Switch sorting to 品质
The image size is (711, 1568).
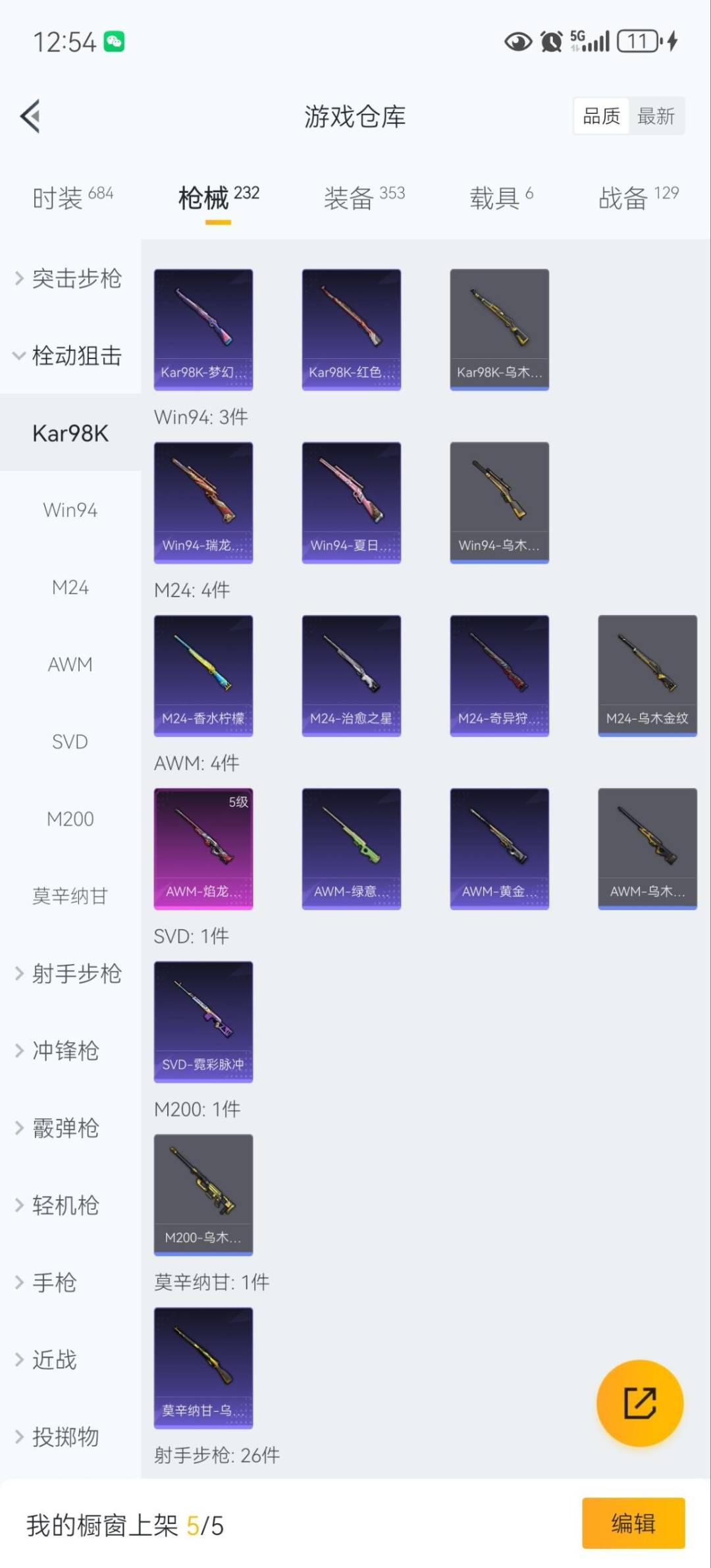tap(600, 116)
